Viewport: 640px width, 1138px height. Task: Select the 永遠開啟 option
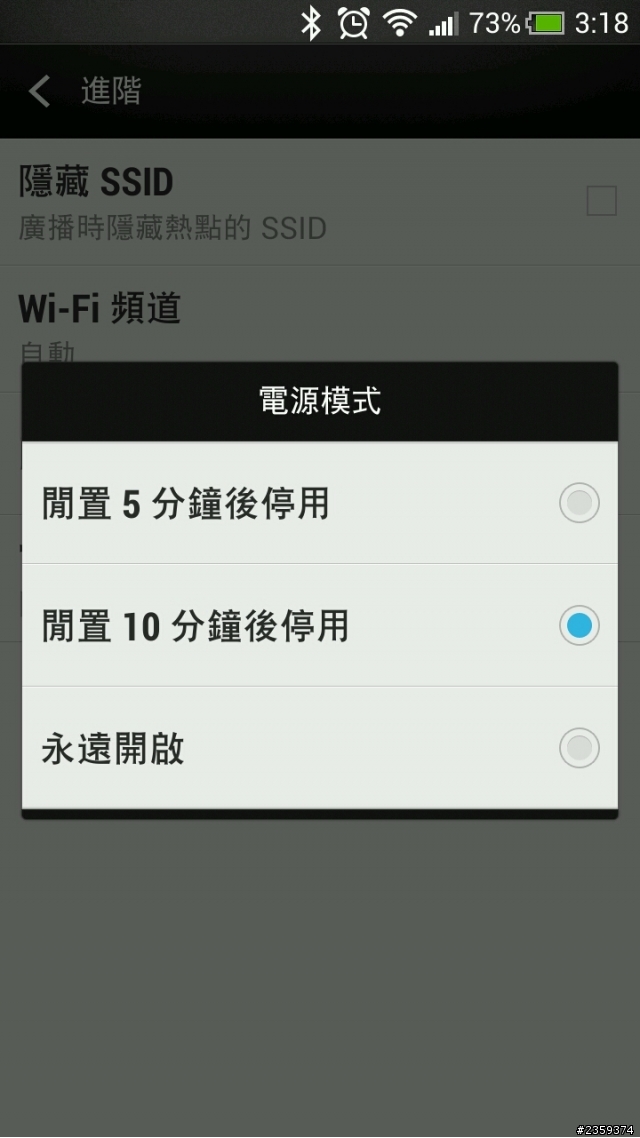coord(319,748)
